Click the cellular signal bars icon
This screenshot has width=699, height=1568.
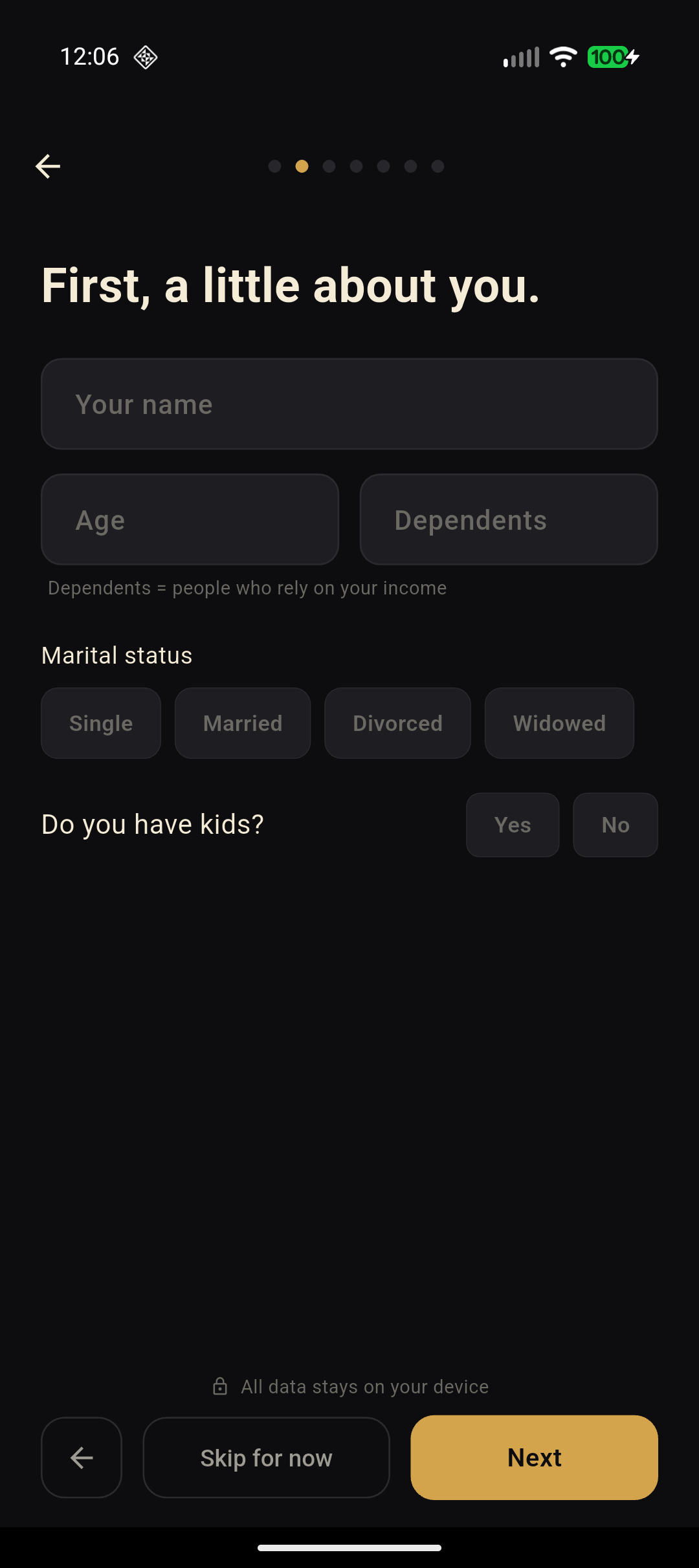pyautogui.click(x=522, y=57)
